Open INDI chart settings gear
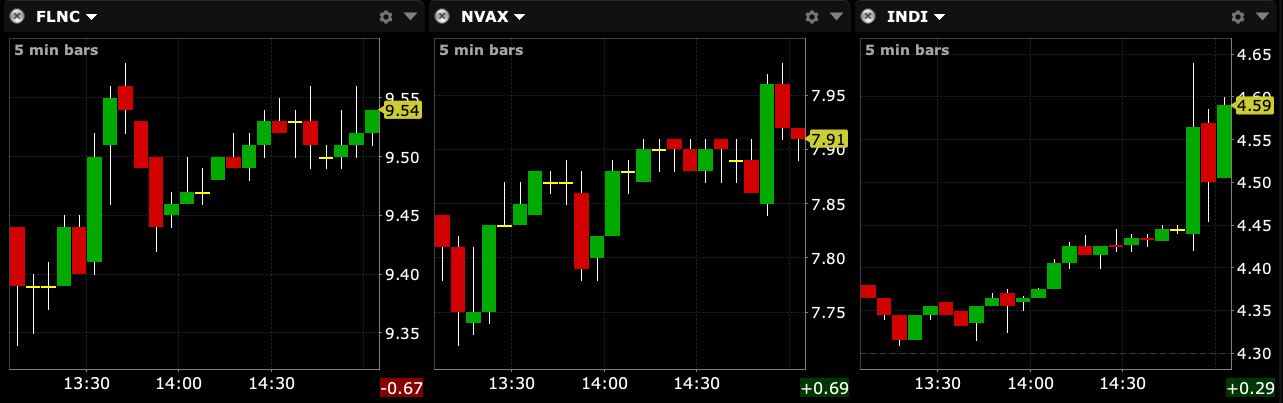The image size is (1283, 403). (1238, 17)
